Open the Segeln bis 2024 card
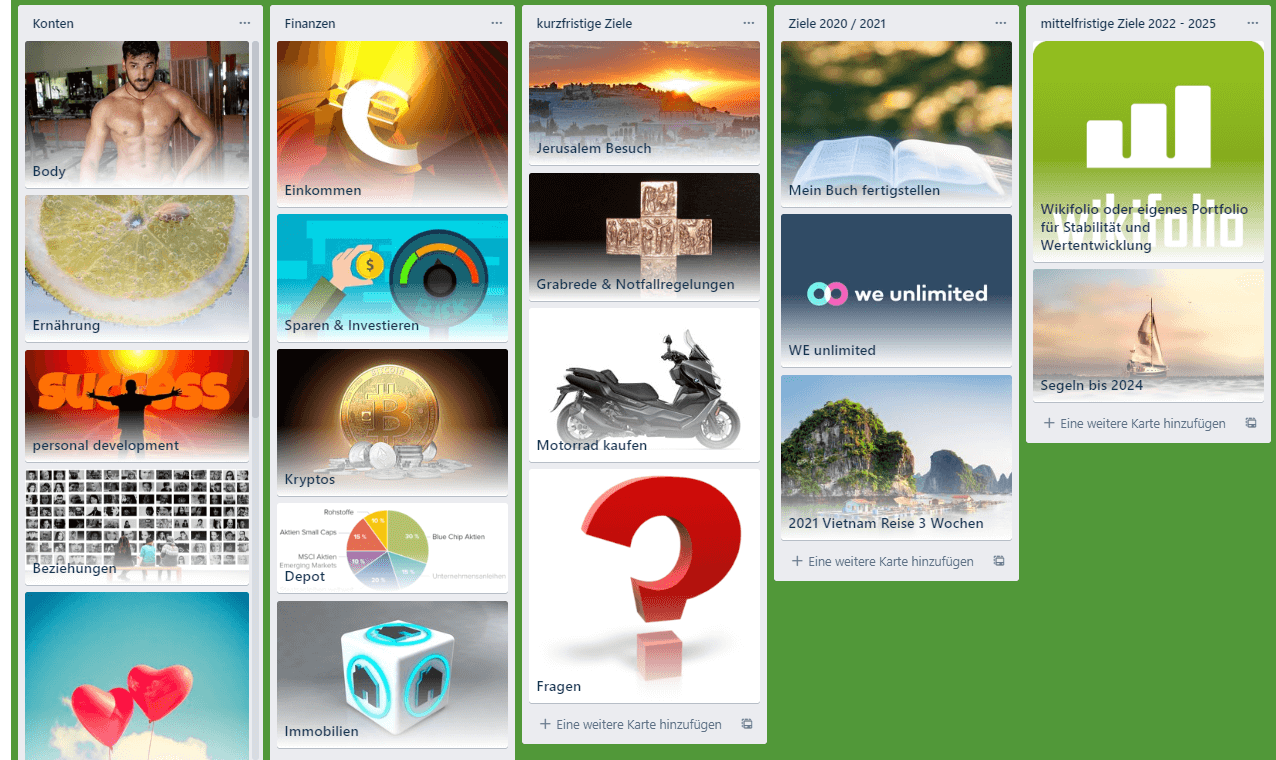 click(1148, 335)
